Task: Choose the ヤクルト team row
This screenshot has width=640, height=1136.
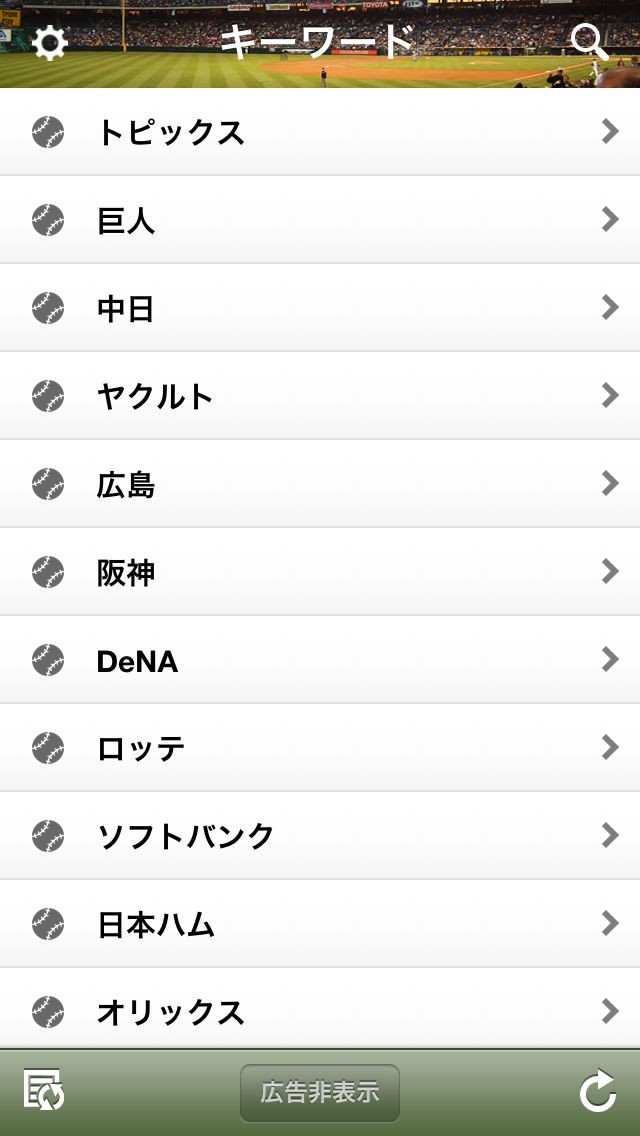Action: coord(320,396)
